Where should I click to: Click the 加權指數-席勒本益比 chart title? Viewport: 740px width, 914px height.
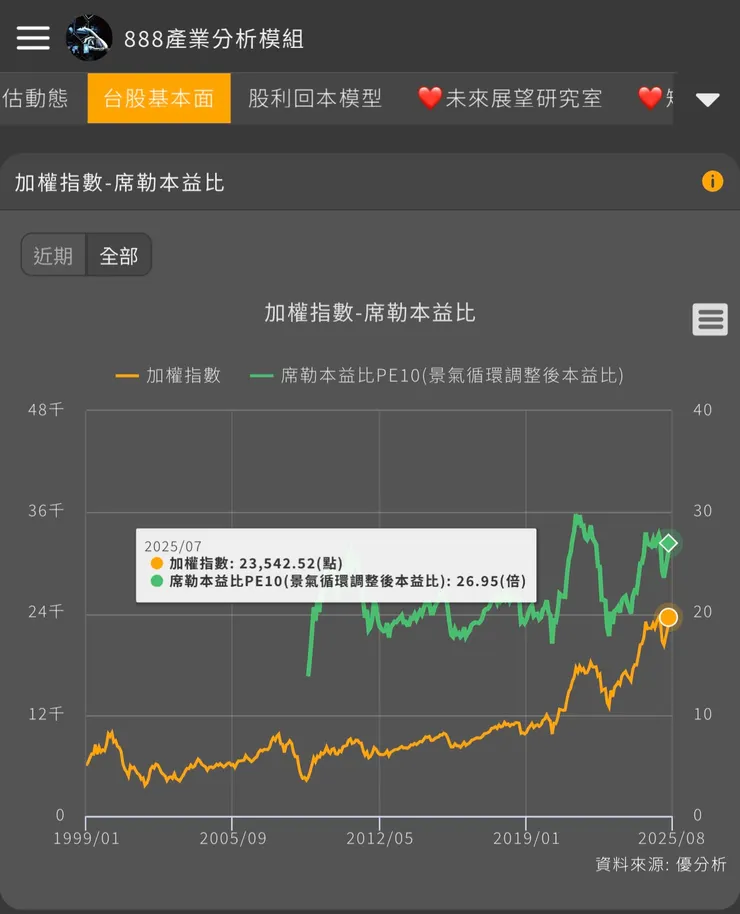coord(370,312)
